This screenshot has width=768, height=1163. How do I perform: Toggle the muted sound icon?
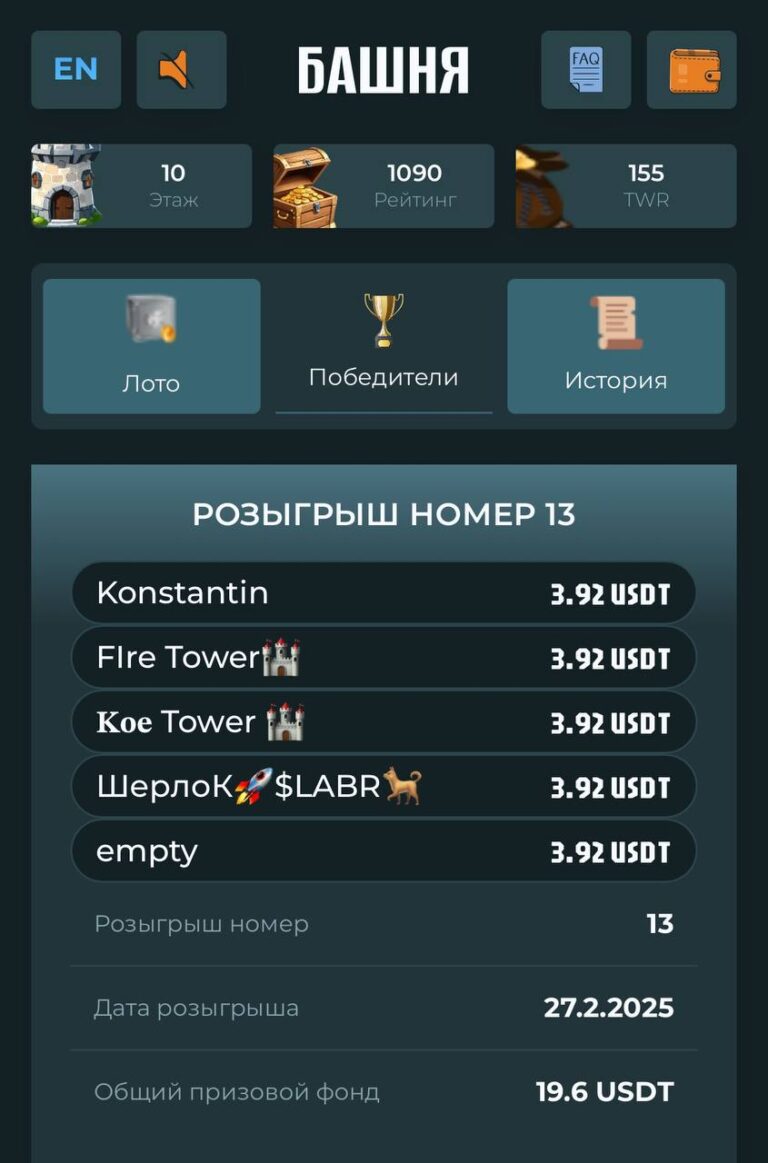(181, 70)
